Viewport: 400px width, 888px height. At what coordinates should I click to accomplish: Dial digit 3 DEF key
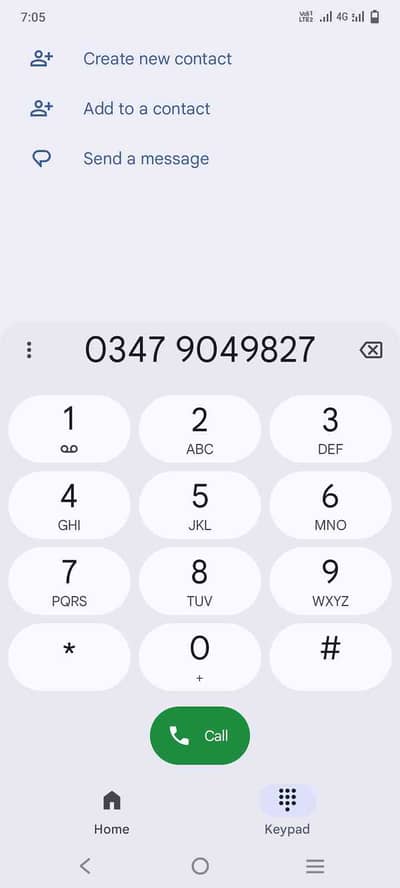pyautogui.click(x=330, y=429)
